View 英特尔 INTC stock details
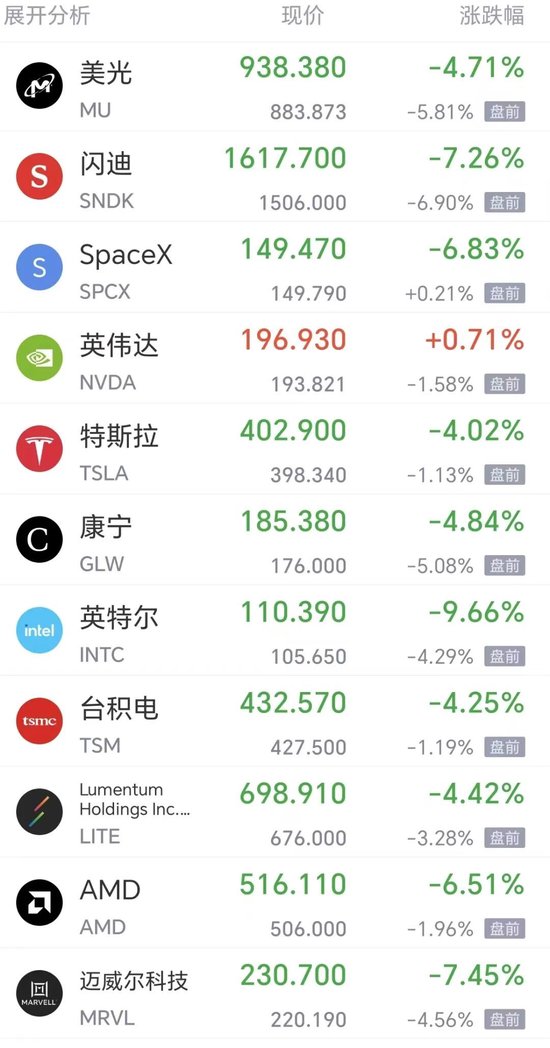This screenshot has width=550, height=1048. coord(275,631)
